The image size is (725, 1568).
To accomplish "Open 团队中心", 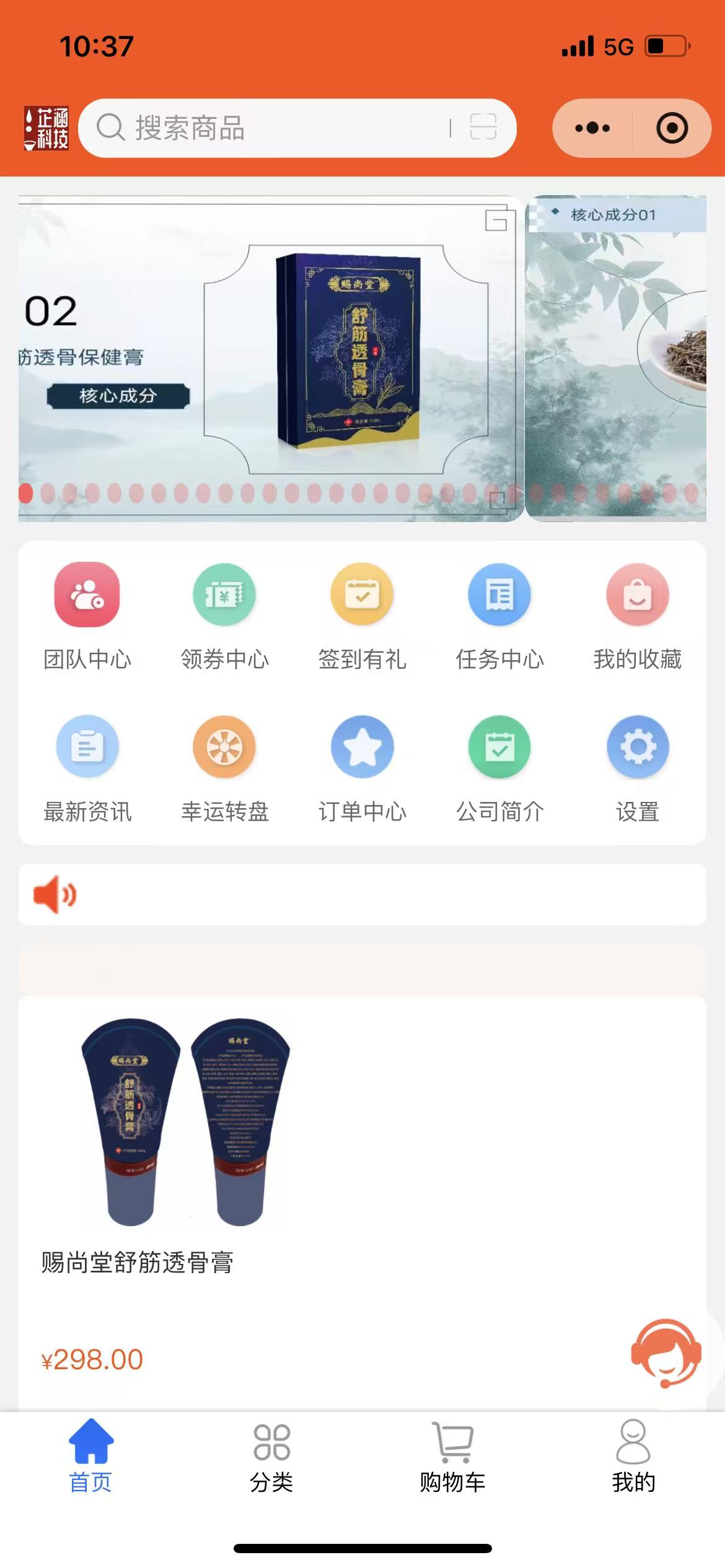I will click(87, 616).
